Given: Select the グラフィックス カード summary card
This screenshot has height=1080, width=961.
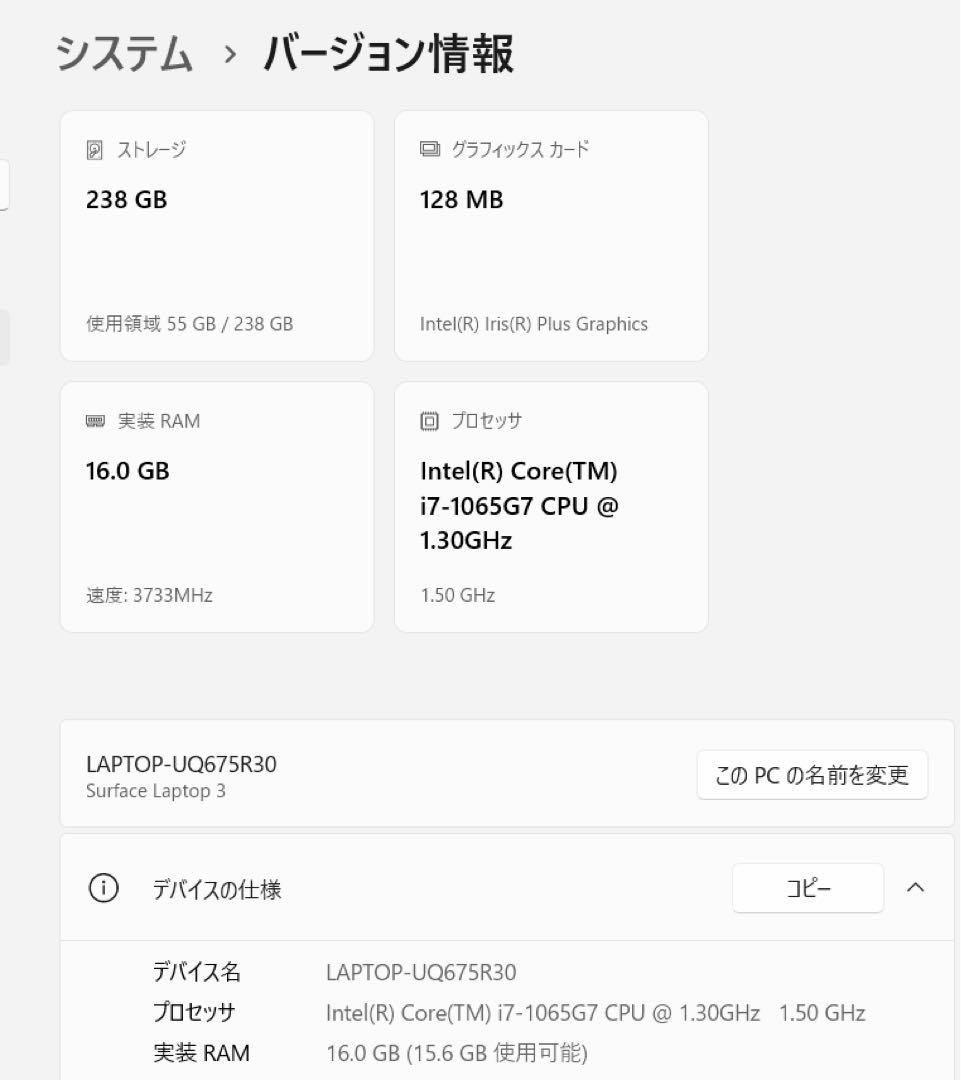Looking at the screenshot, I should coord(551,235).
